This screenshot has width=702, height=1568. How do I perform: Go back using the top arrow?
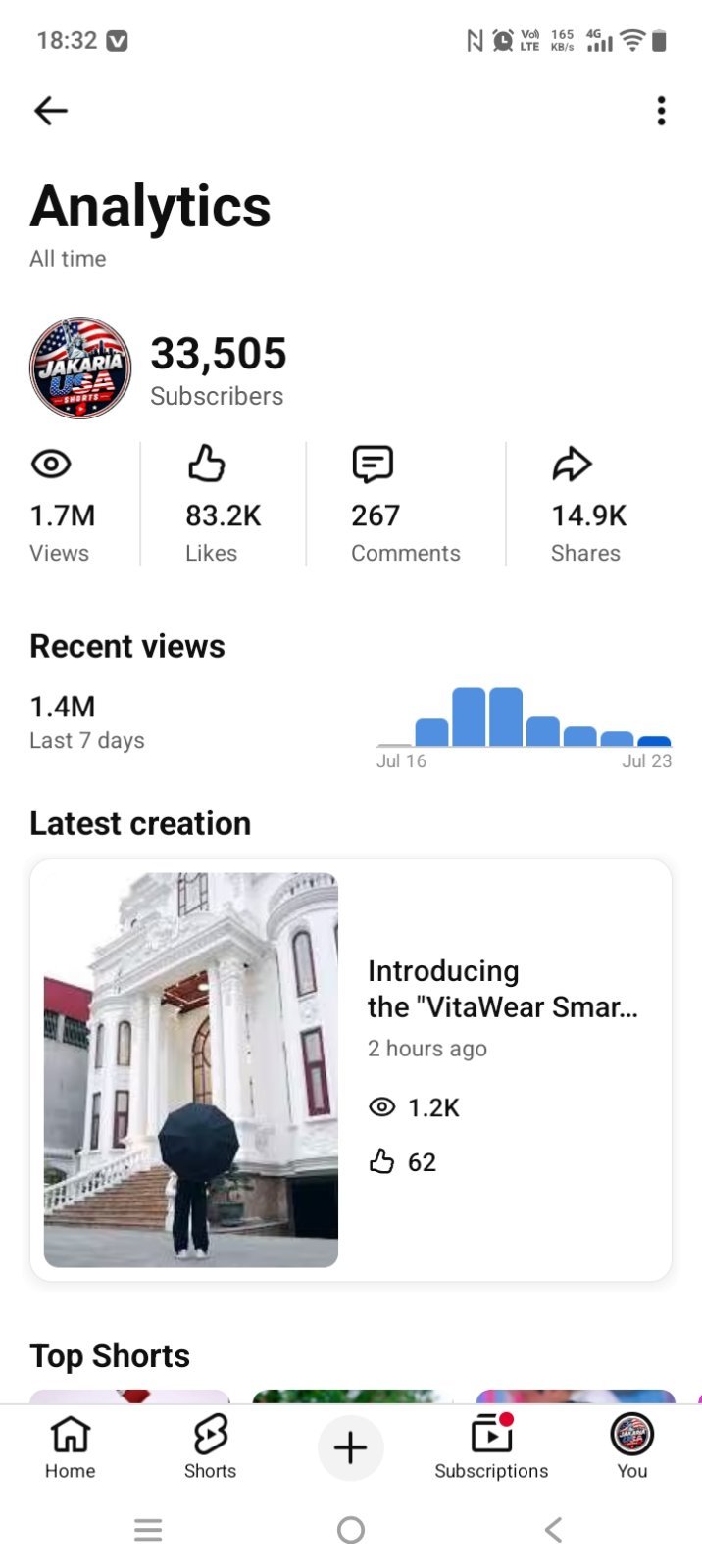tap(51, 111)
